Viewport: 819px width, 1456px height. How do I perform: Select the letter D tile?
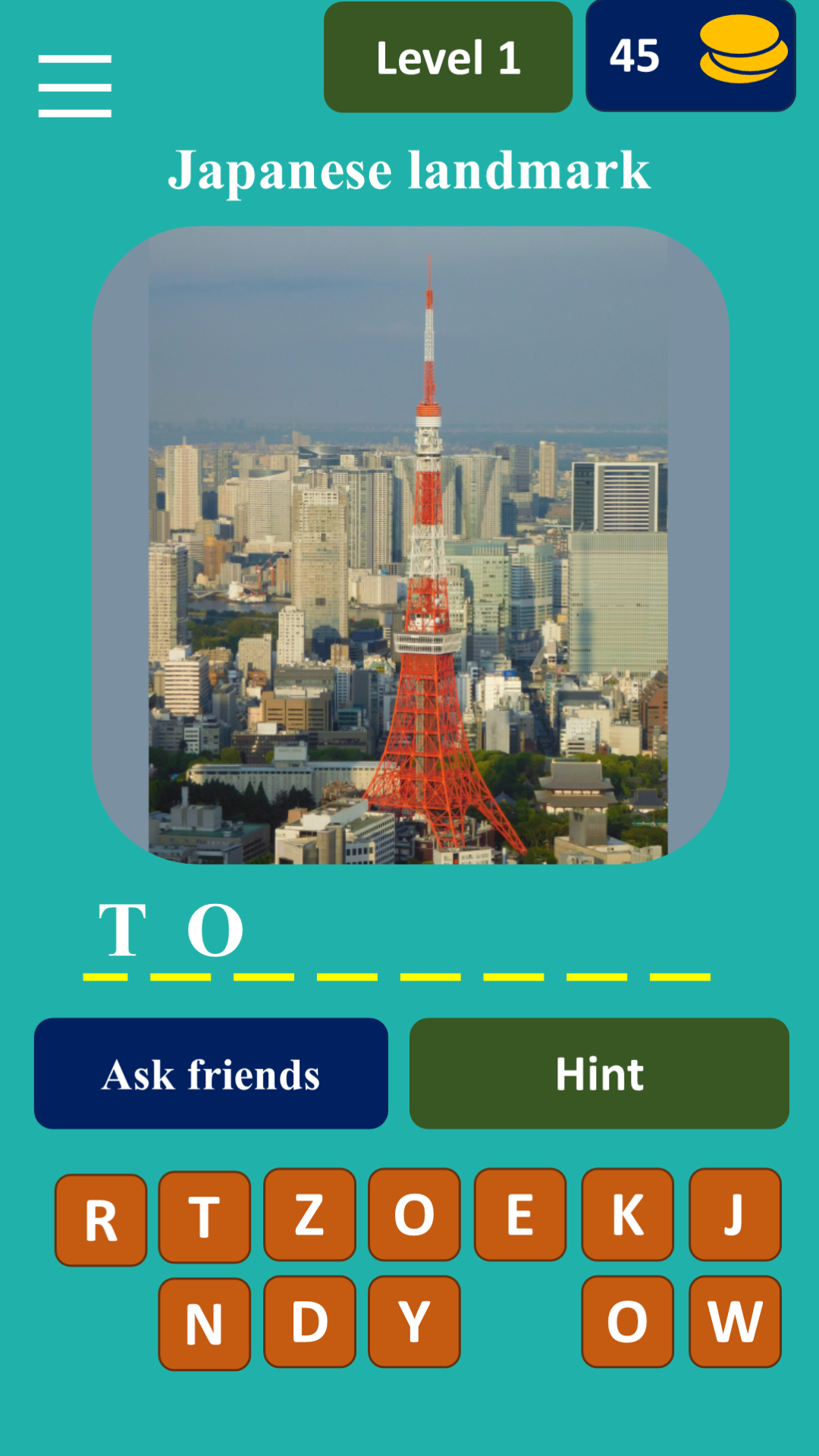click(x=309, y=1322)
